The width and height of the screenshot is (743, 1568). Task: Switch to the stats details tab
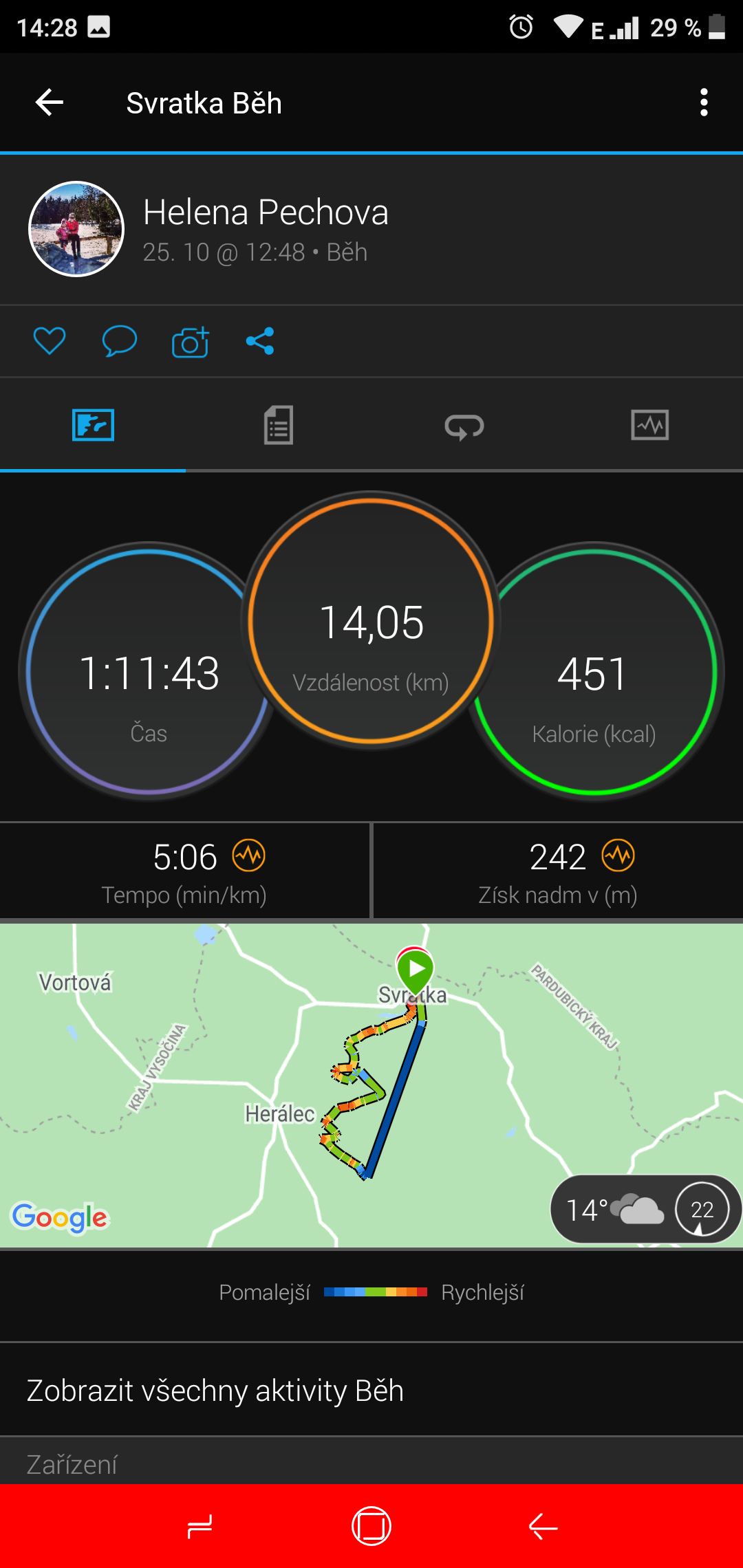tap(279, 425)
